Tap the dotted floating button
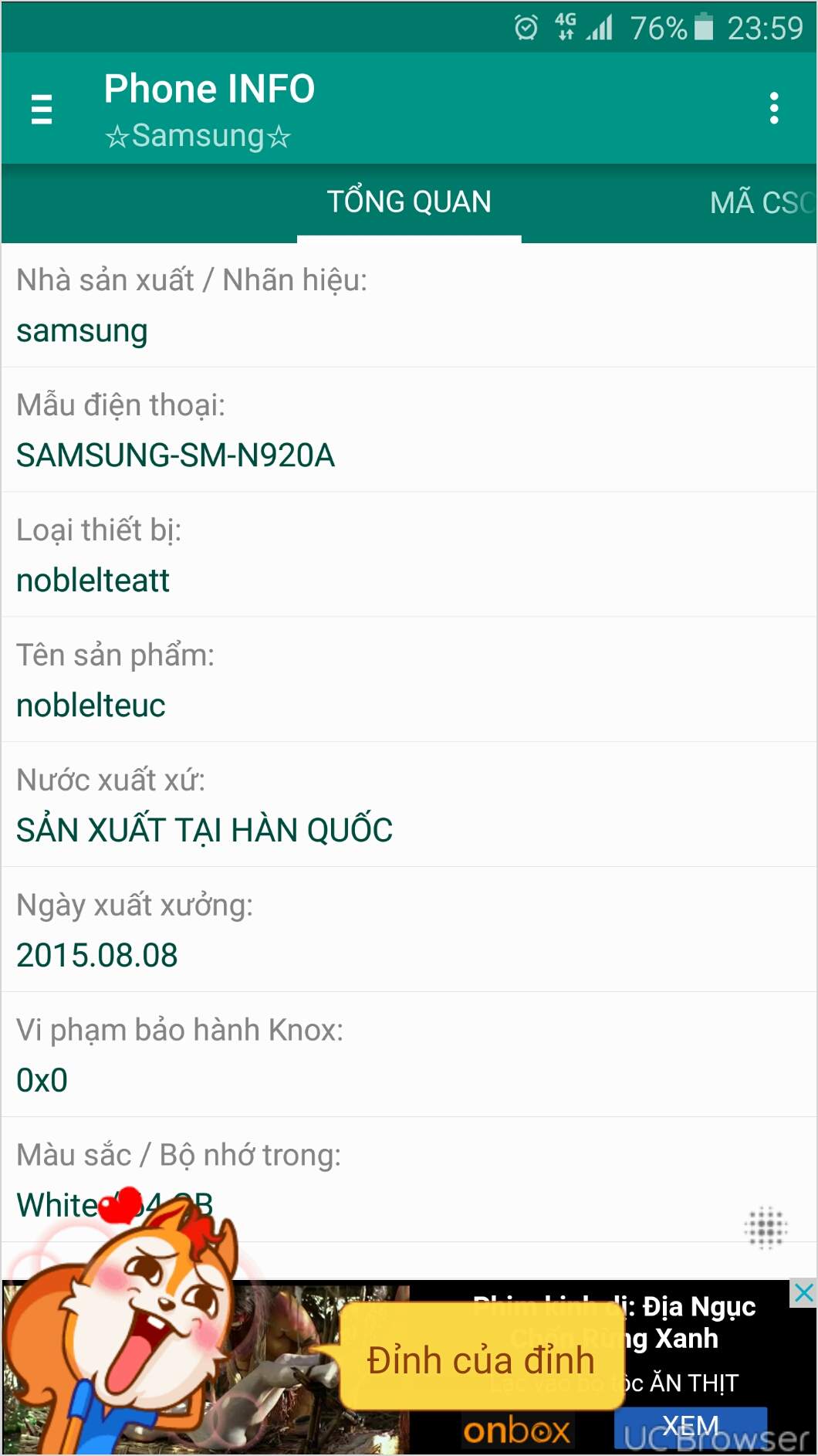This screenshot has width=818, height=1456. (766, 1227)
